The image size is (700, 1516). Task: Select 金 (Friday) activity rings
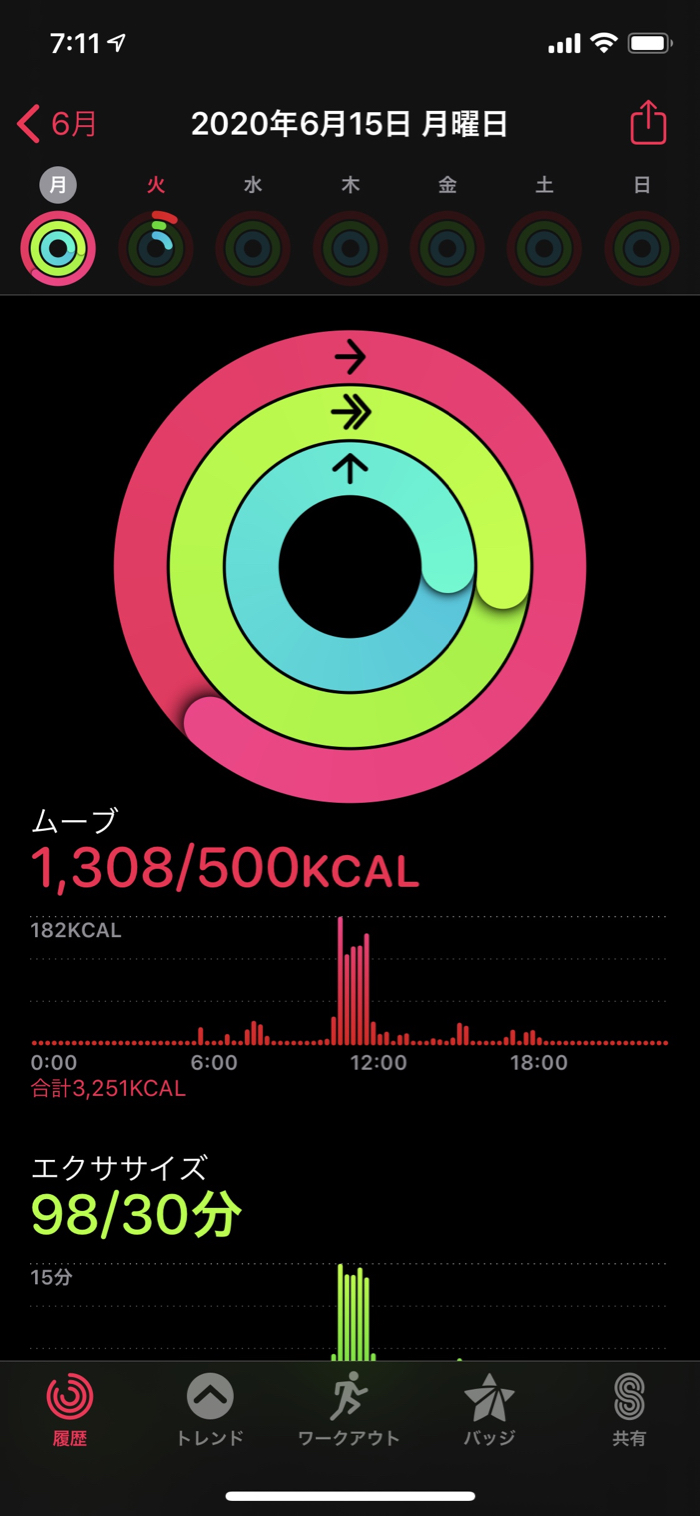pyautogui.click(x=447, y=248)
